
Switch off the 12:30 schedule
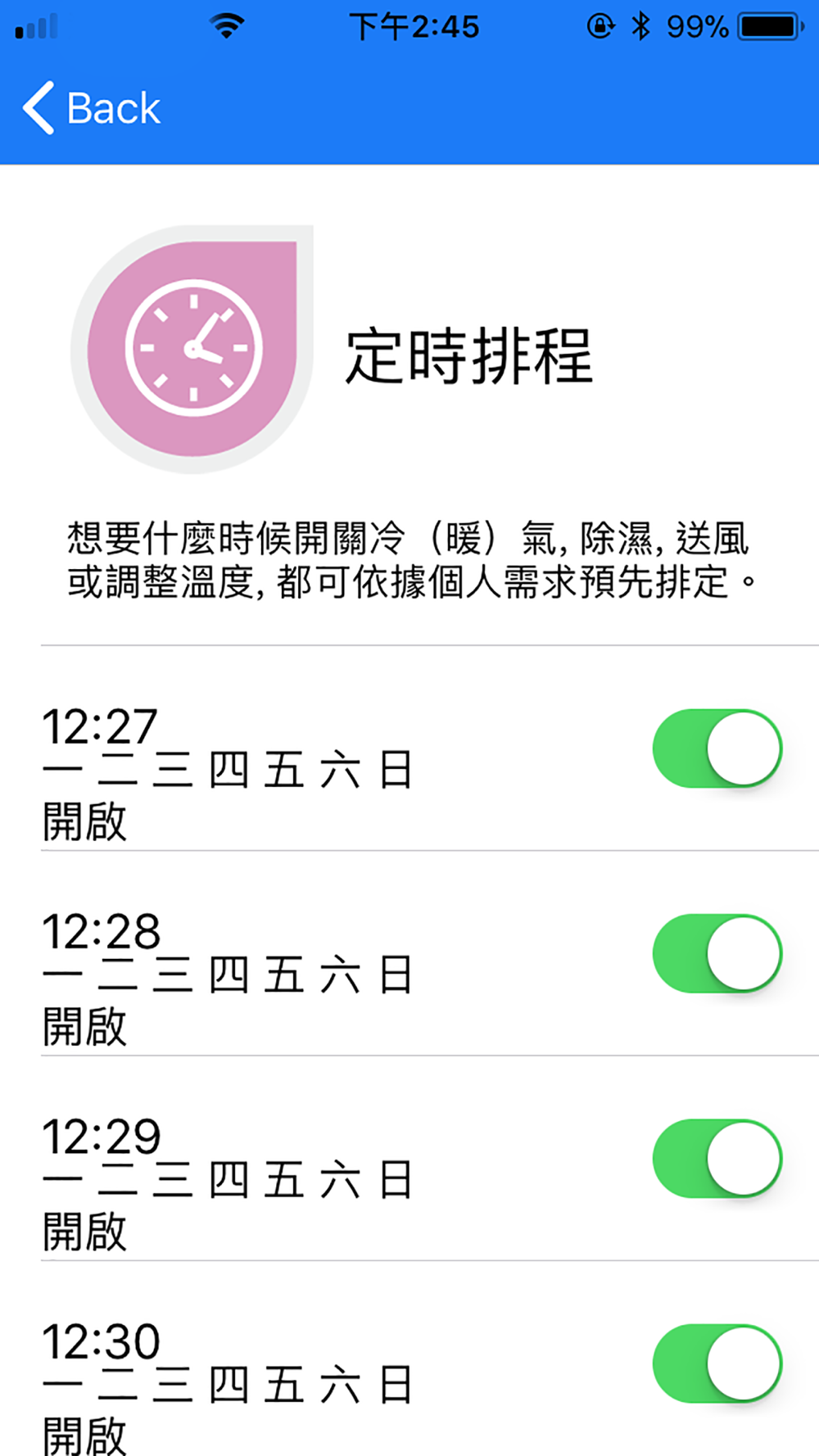coord(717,1363)
